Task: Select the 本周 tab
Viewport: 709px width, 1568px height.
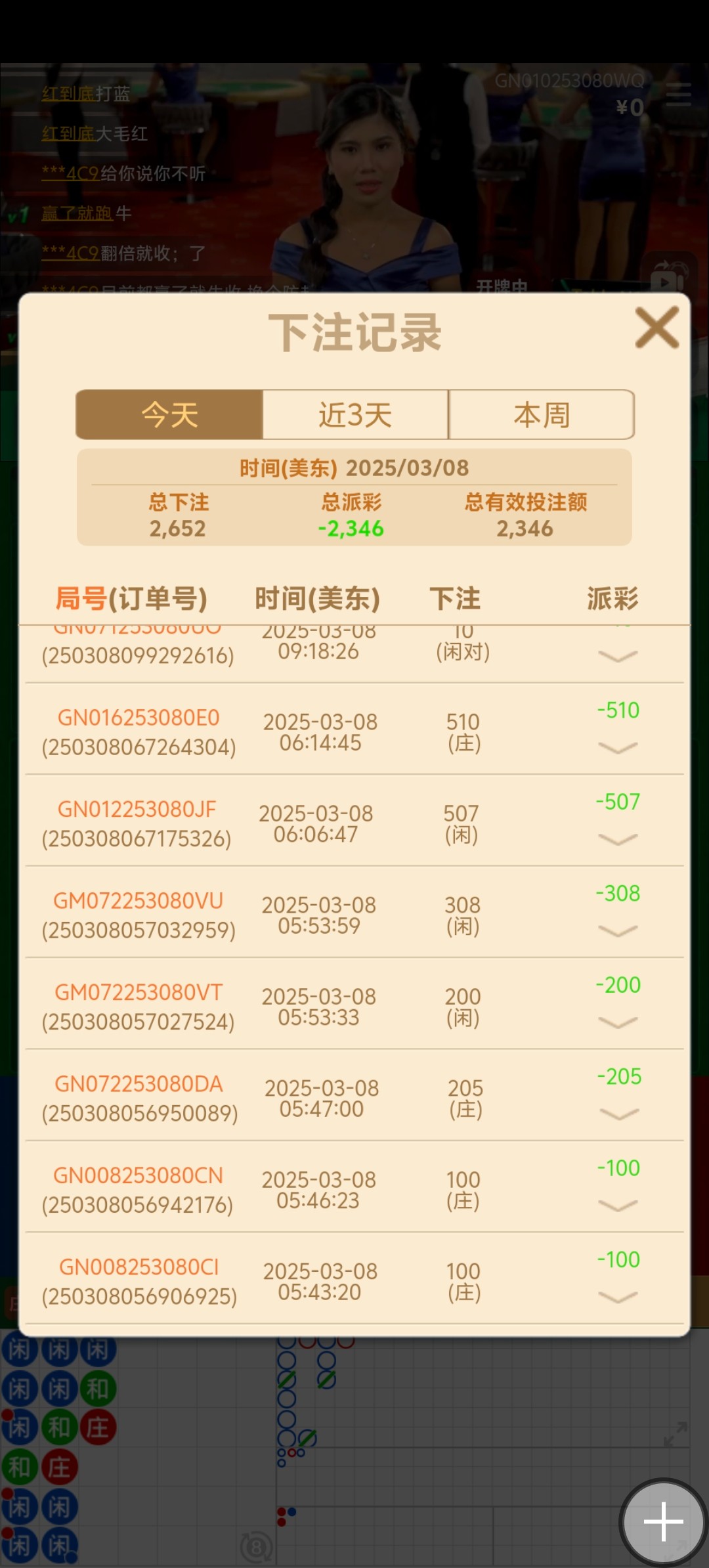Action: click(542, 415)
